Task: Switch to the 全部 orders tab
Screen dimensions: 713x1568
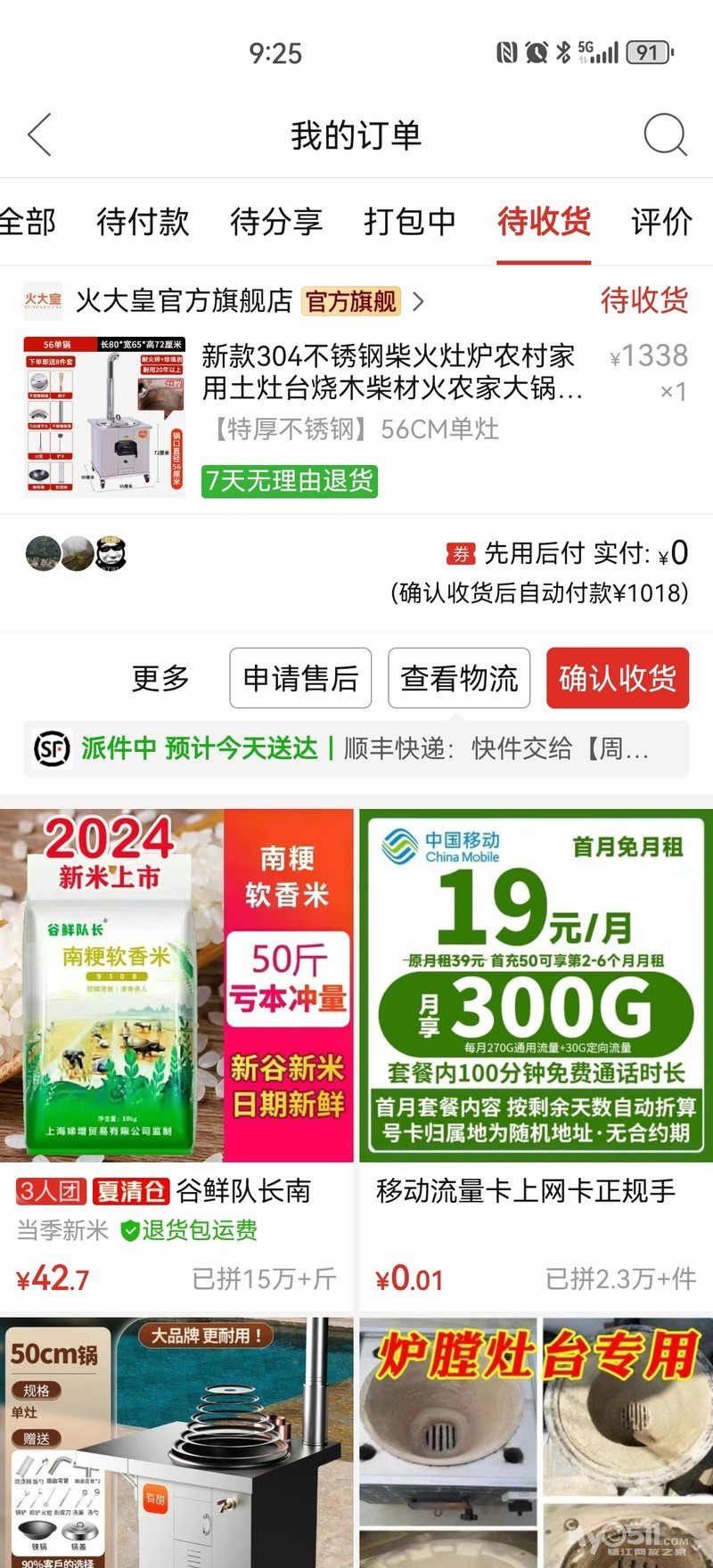Action: (x=27, y=221)
